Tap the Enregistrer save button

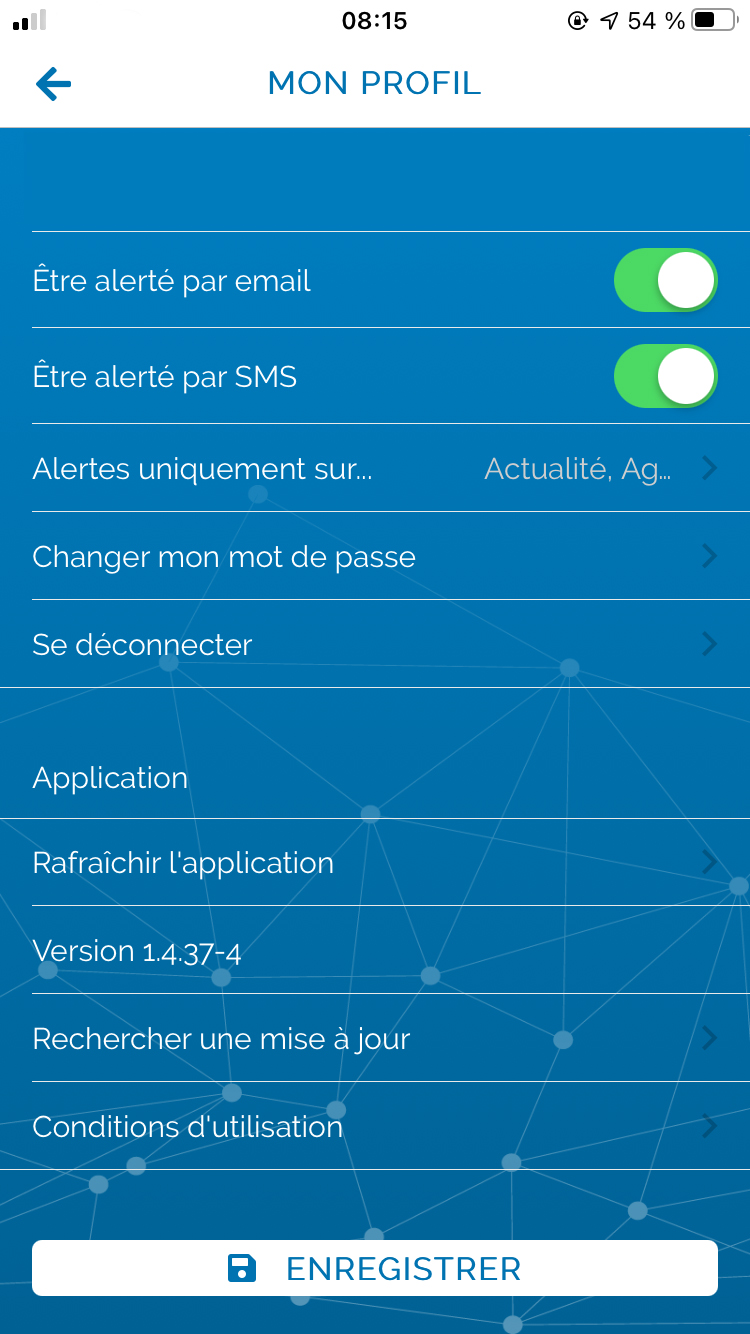coord(375,1268)
